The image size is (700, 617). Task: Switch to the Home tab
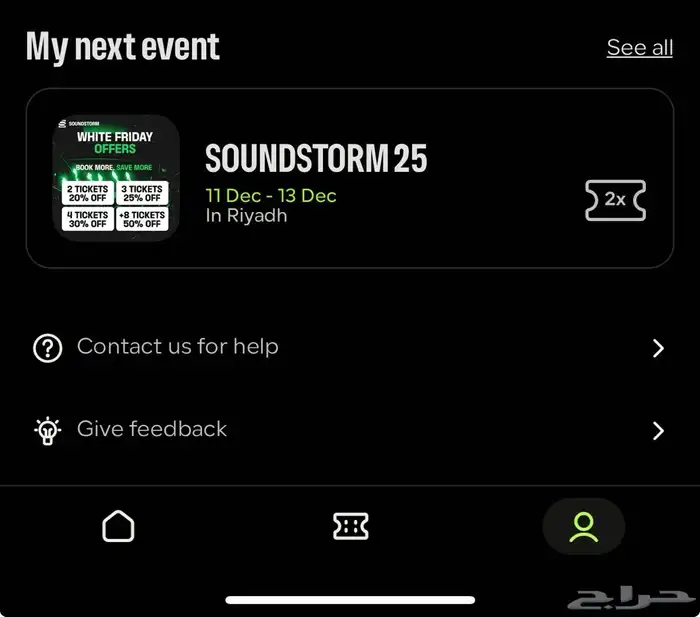tap(118, 526)
